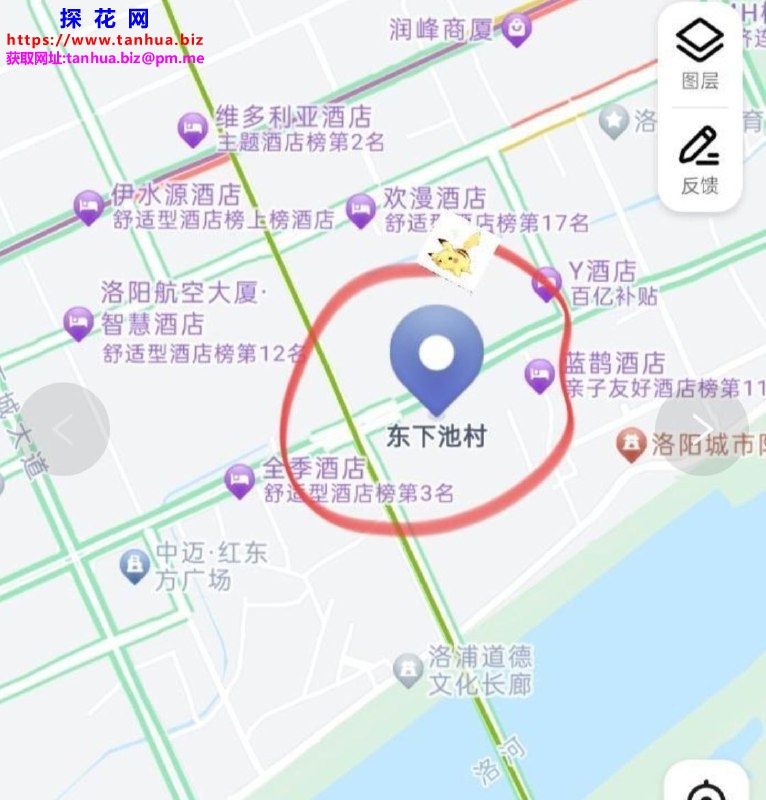Open the 蓝鹊酒店 map marker
This screenshot has width=766, height=800.
(x=540, y=375)
